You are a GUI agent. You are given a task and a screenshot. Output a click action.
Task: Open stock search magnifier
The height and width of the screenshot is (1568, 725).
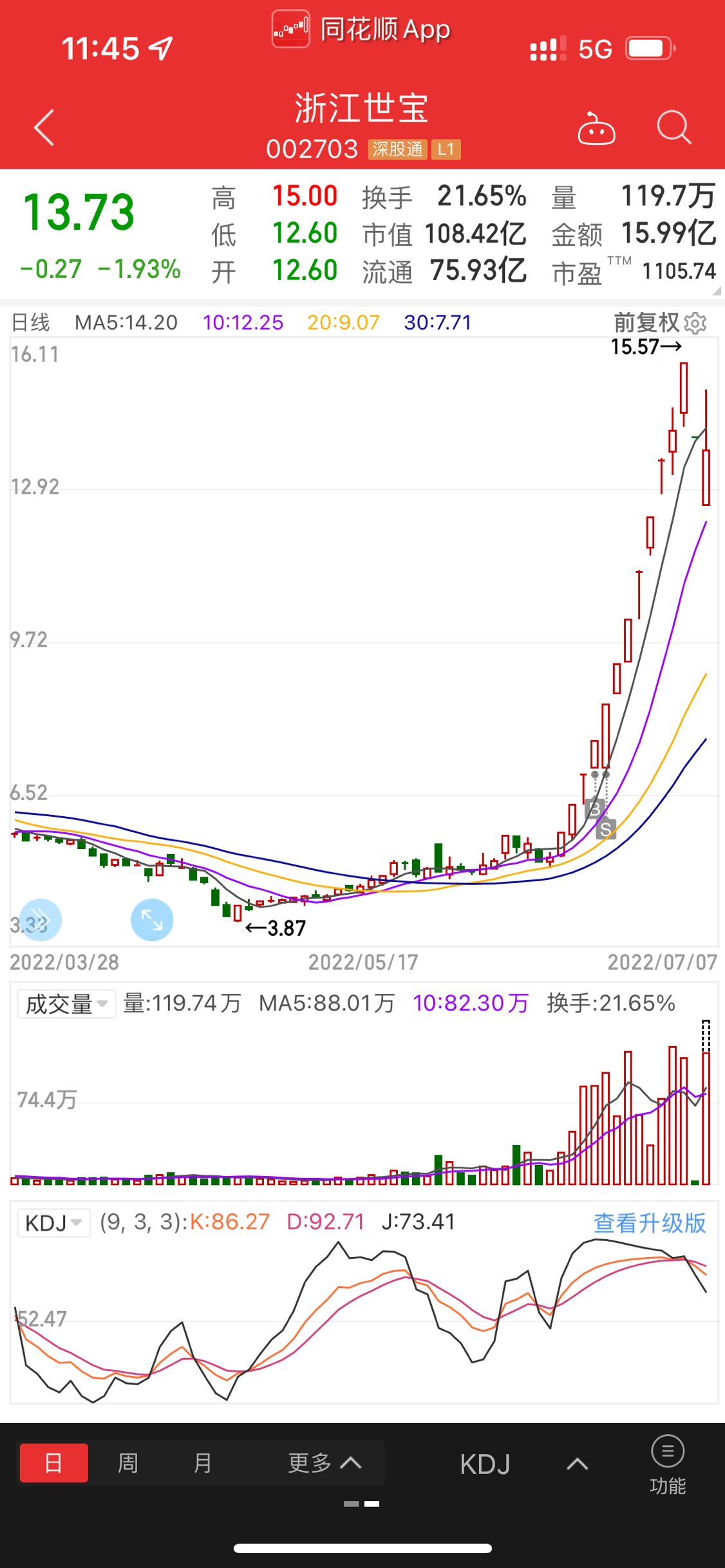[x=673, y=127]
